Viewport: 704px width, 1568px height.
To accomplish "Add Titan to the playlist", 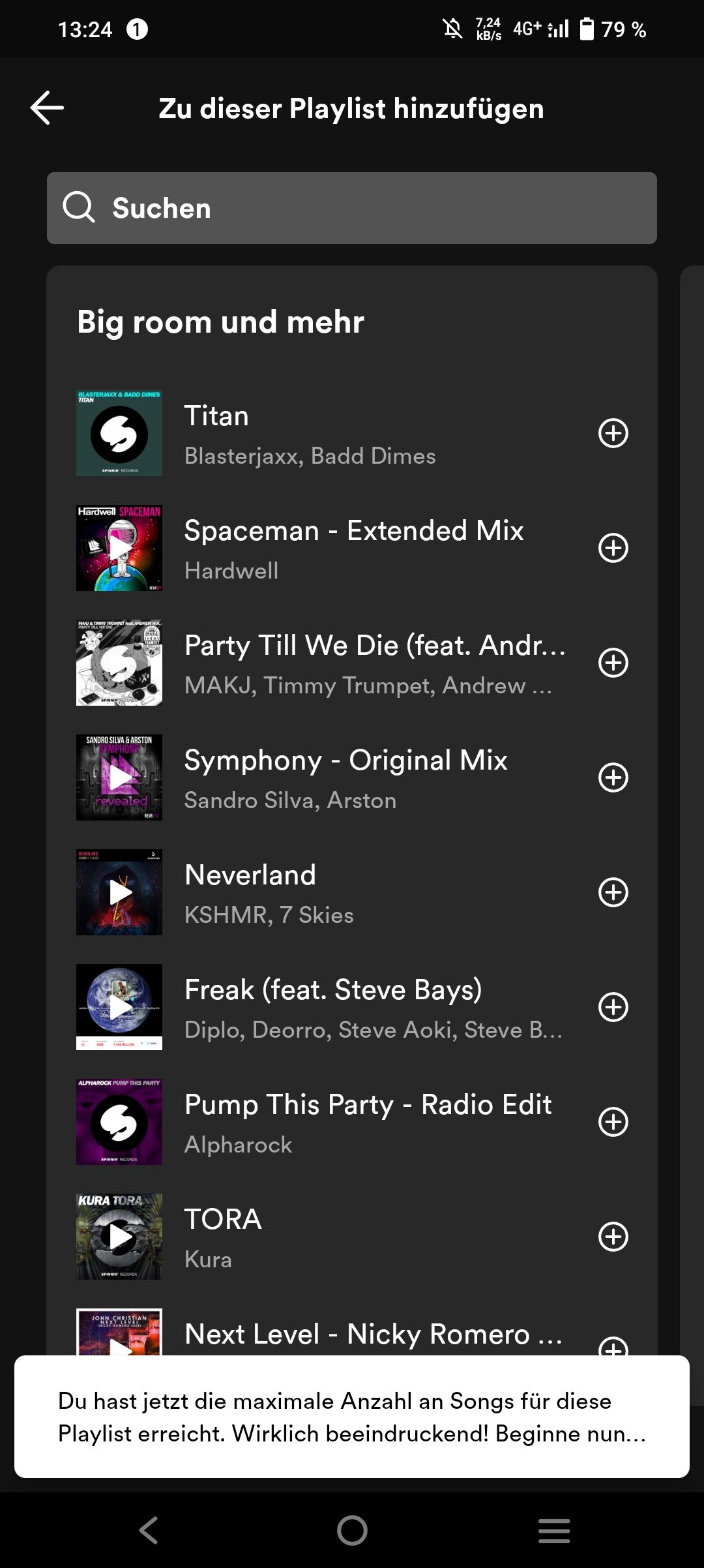I will click(613, 433).
